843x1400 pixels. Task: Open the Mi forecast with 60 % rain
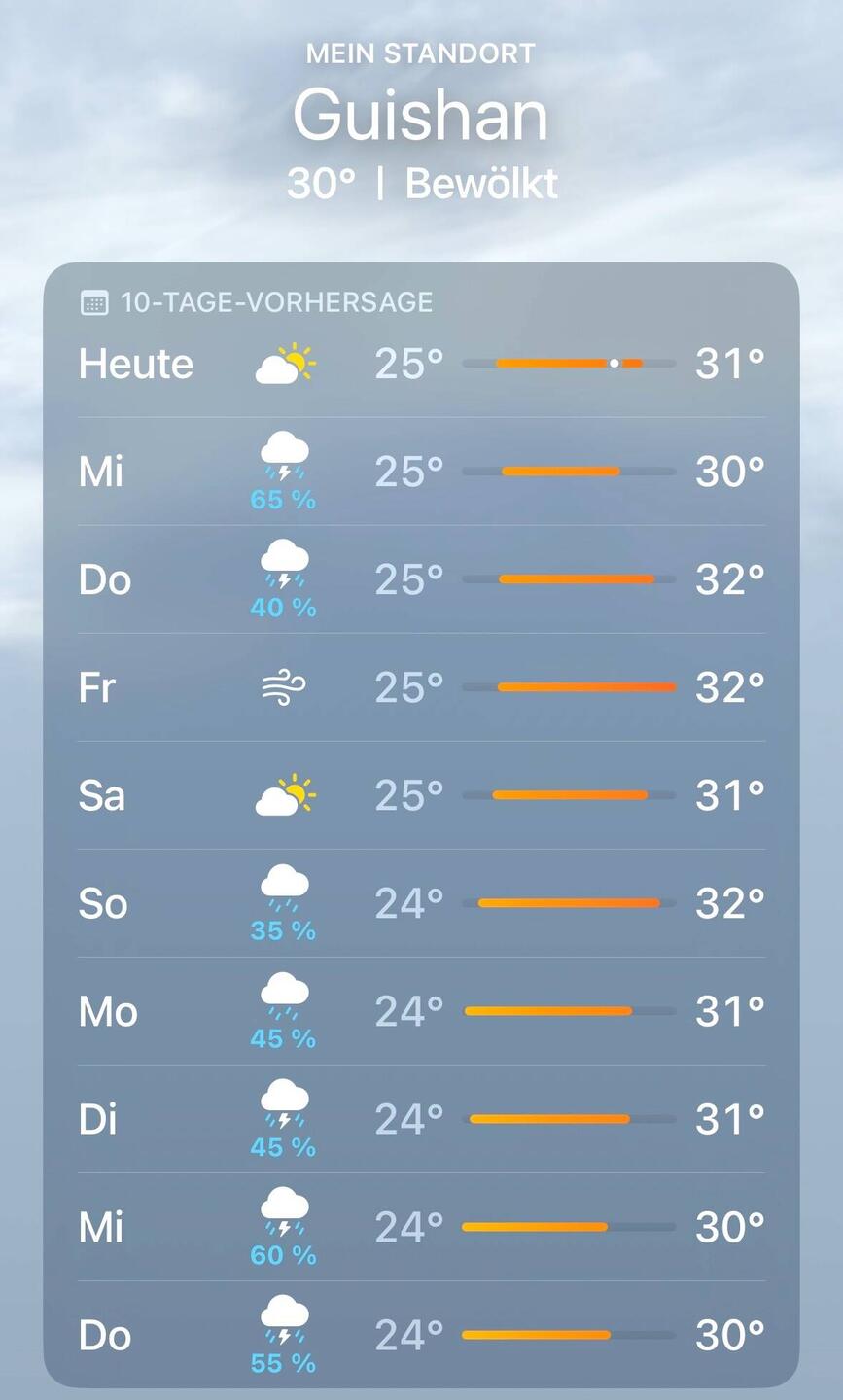pos(421,1227)
